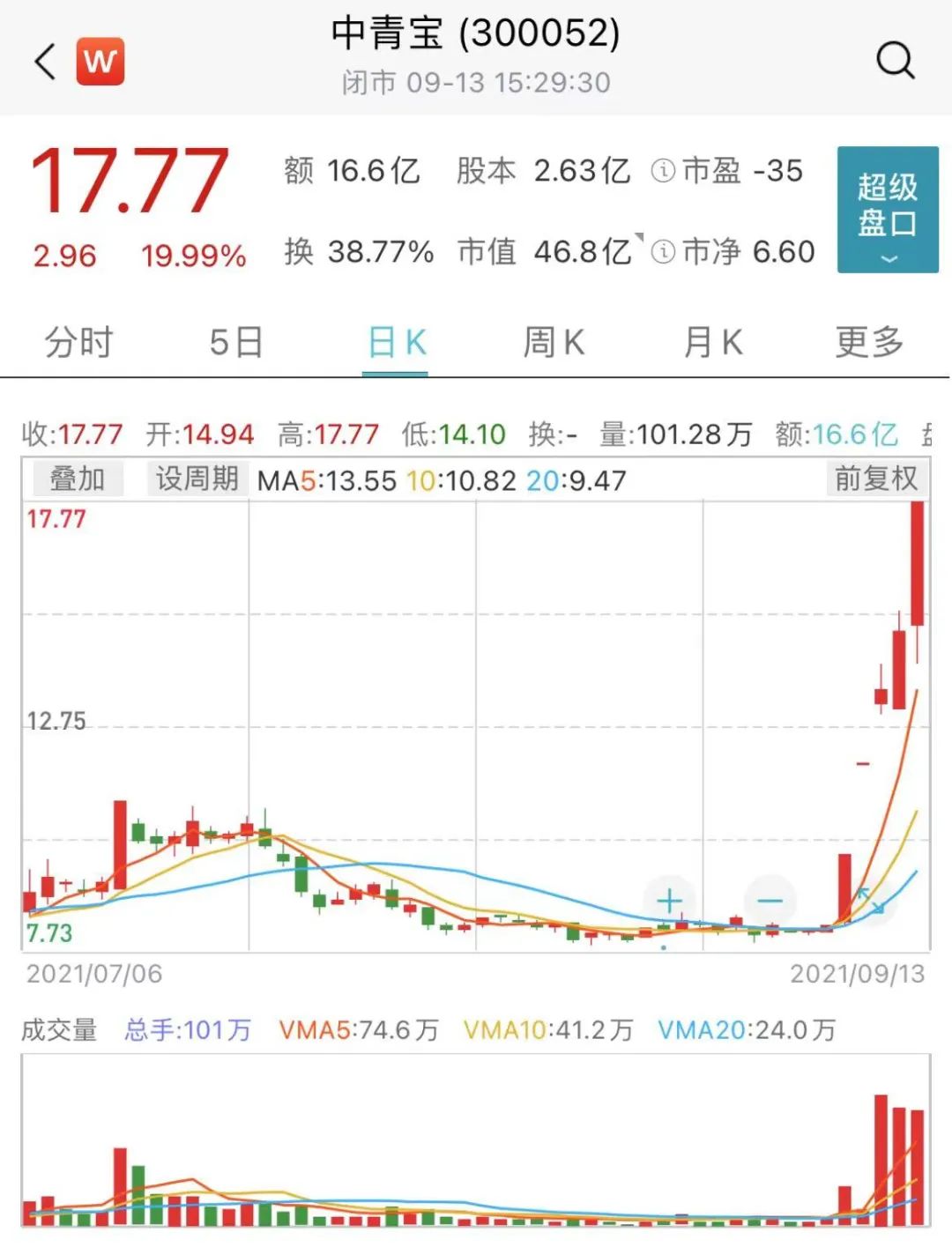Open the 设周期 period settings
Screen dimensions: 952x1247
(x=196, y=480)
